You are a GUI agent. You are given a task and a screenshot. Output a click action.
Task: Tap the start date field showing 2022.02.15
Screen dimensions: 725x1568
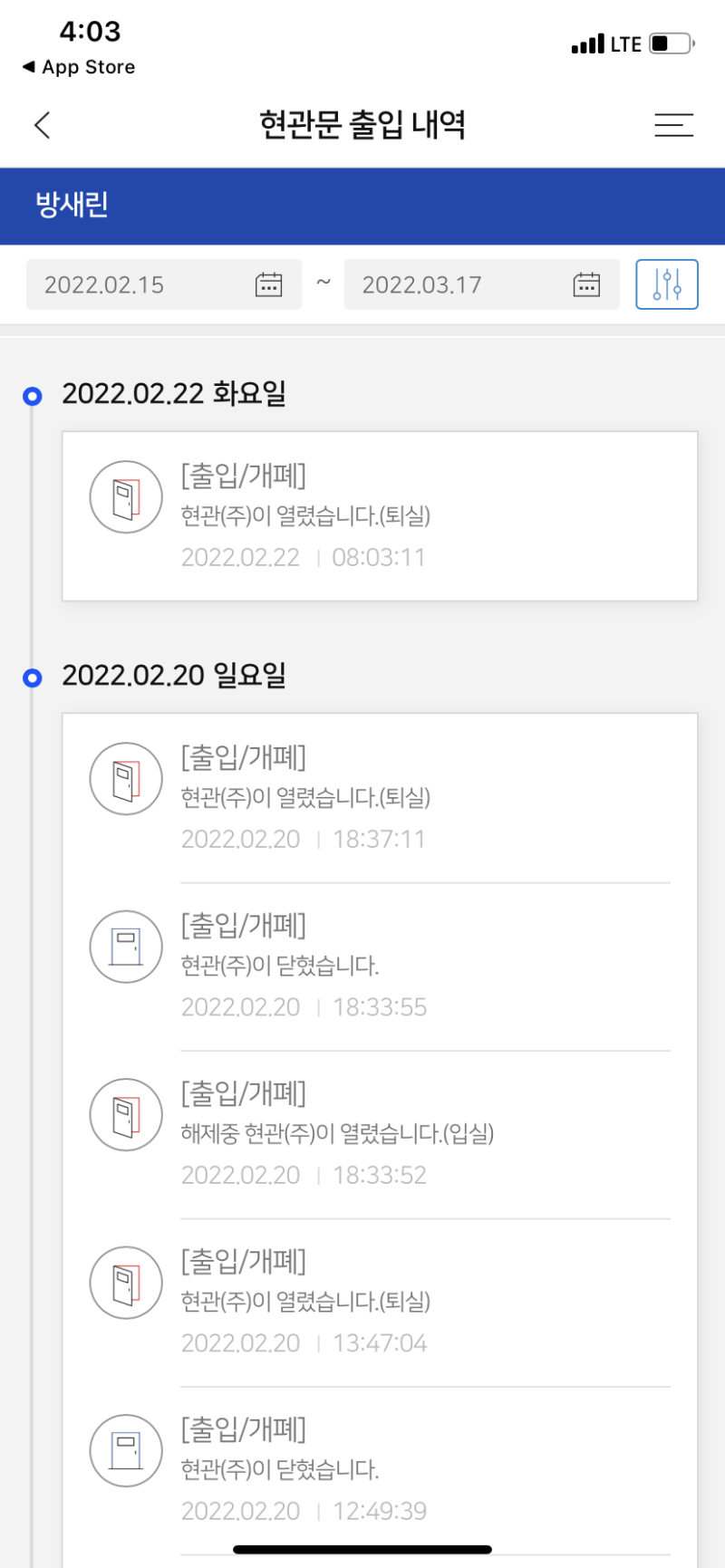(104, 284)
